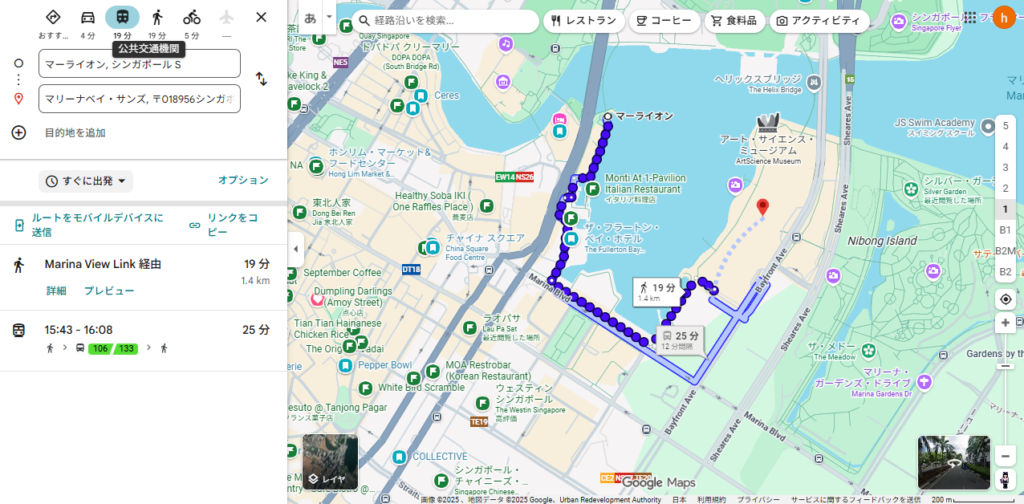
Task: Open route オプション
Action: coord(243,180)
